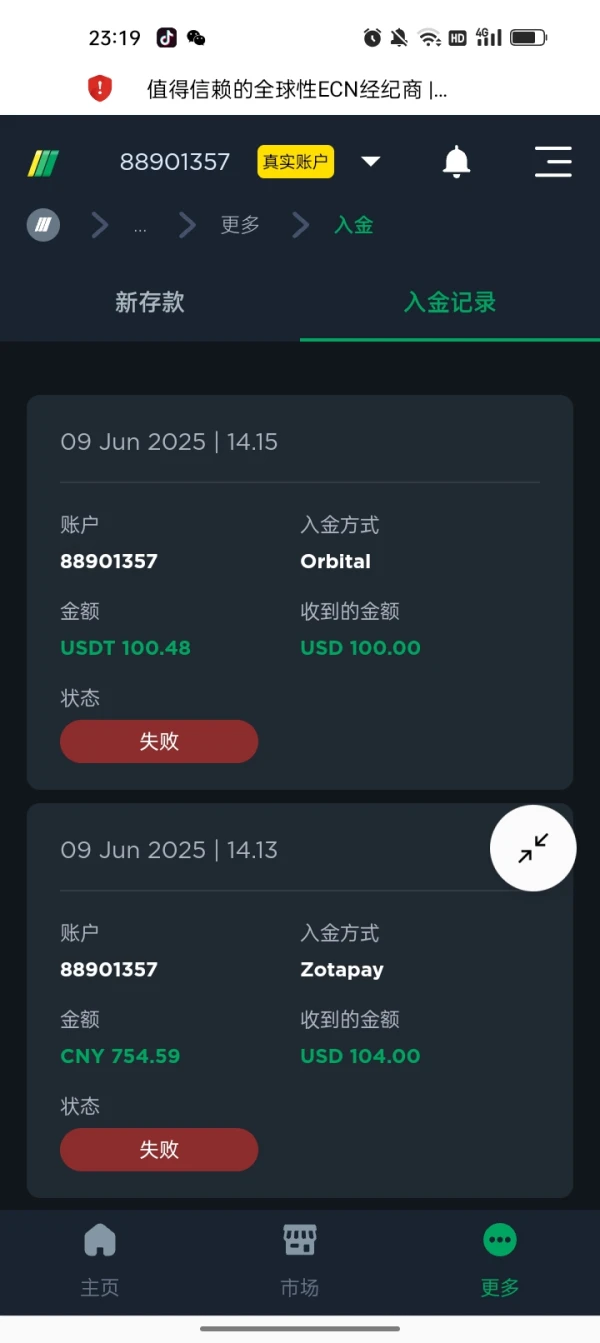Open the 更多 breadcrumb link
The width and height of the screenshot is (600, 1343).
(x=240, y=225)
